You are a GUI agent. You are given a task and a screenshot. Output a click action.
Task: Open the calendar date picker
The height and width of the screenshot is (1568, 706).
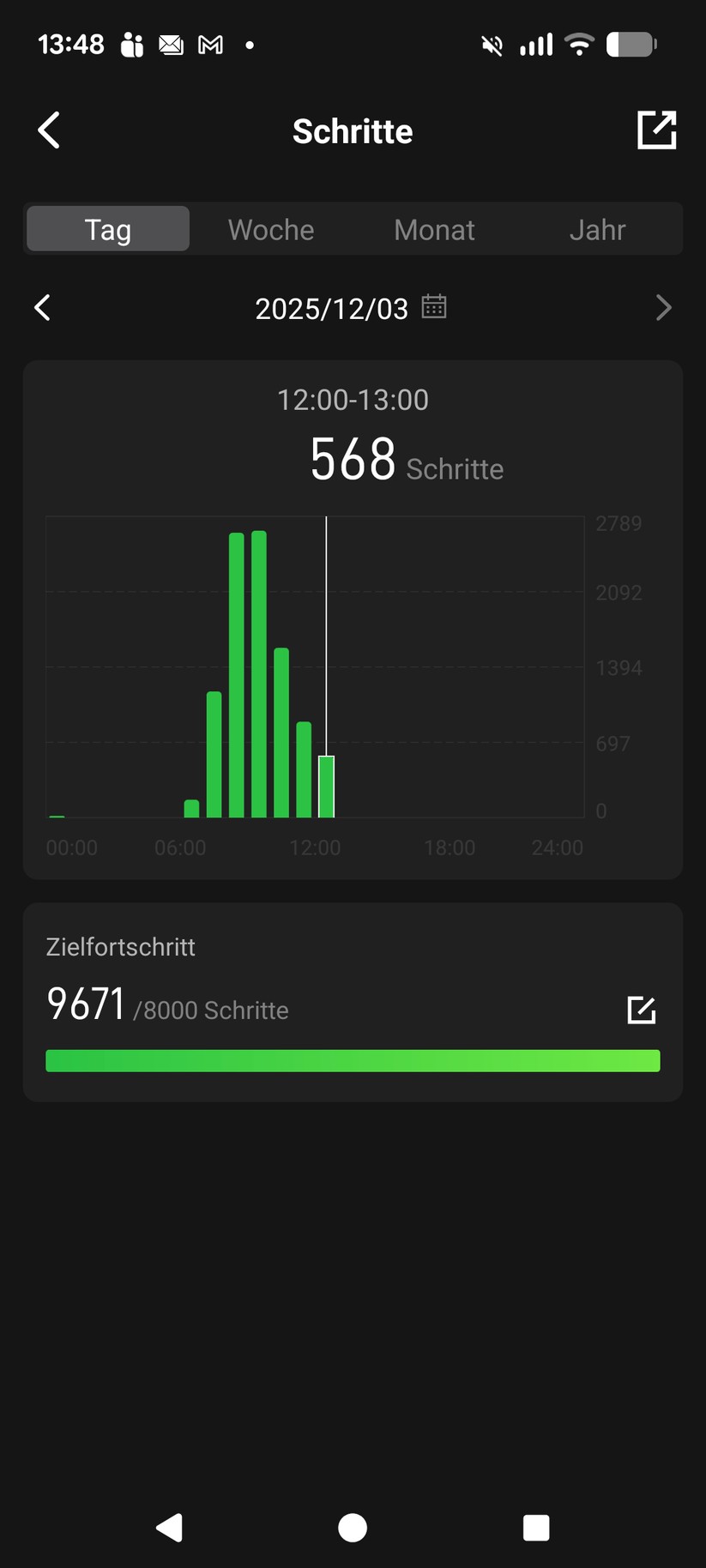434,307
